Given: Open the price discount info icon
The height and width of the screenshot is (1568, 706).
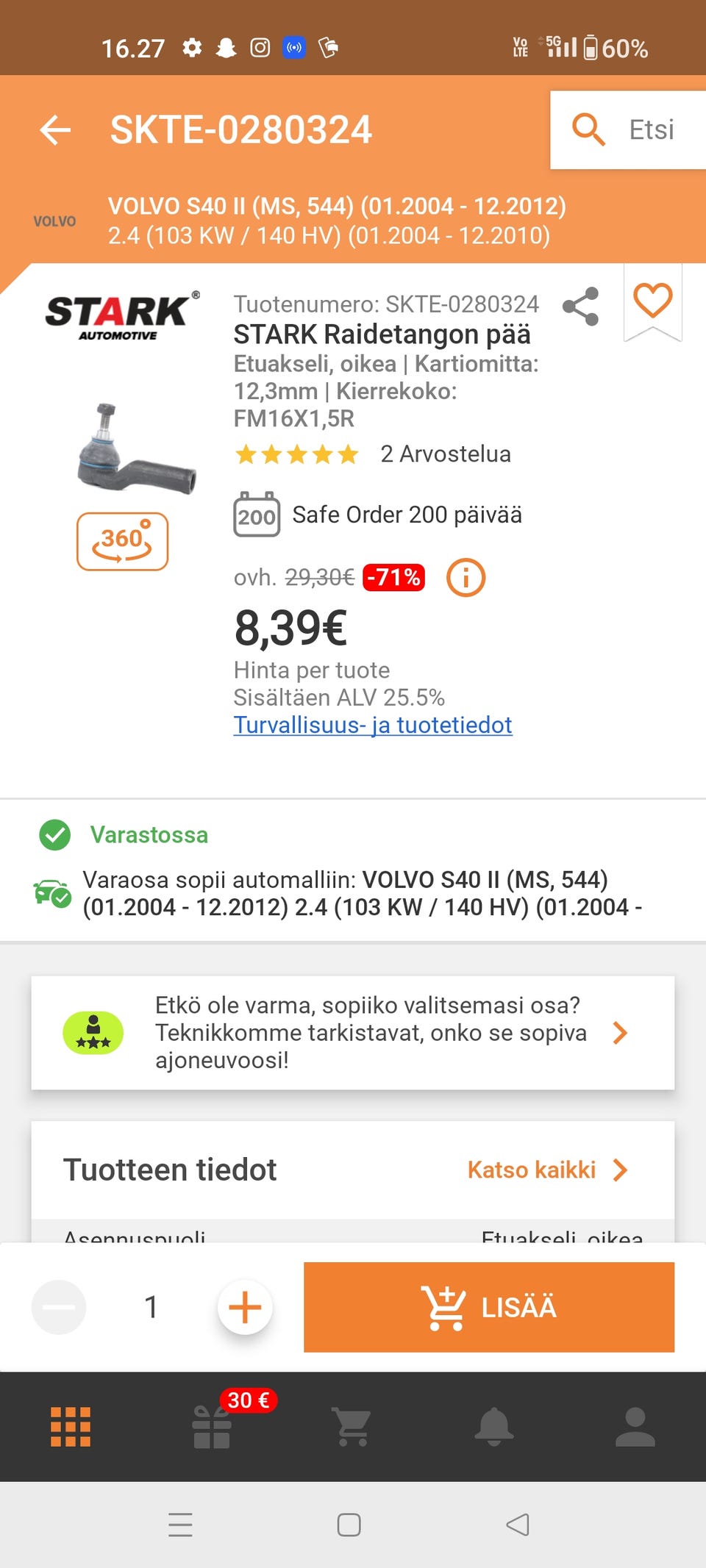Looking at the screenshot, I should [x=466, y=578].
